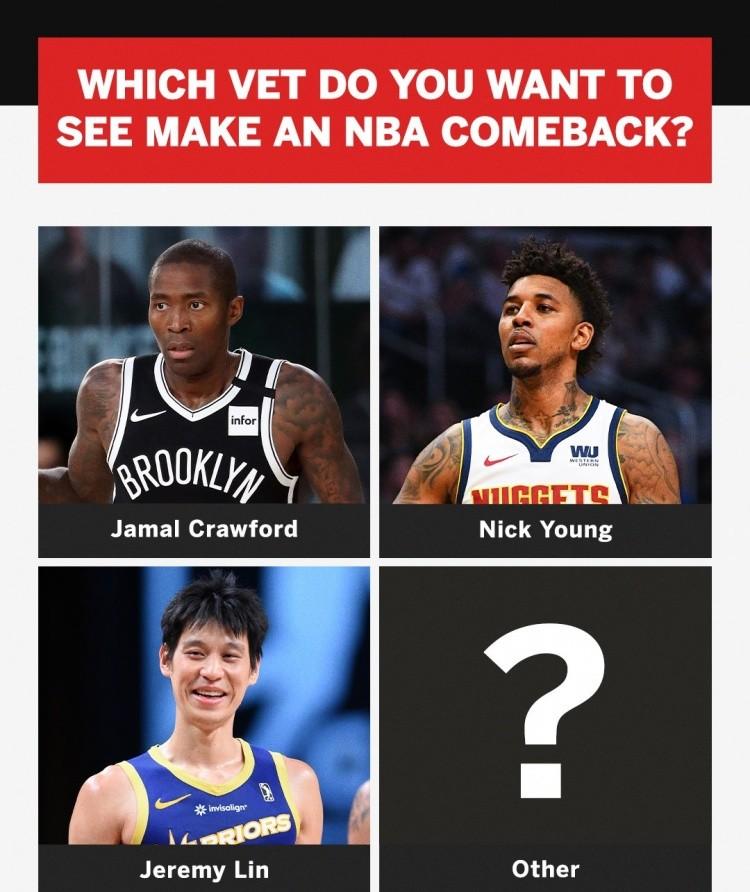This screenshot has width=750, height=892.
Task: Vote for Jamal Crawford
Action: coord(204,390)
